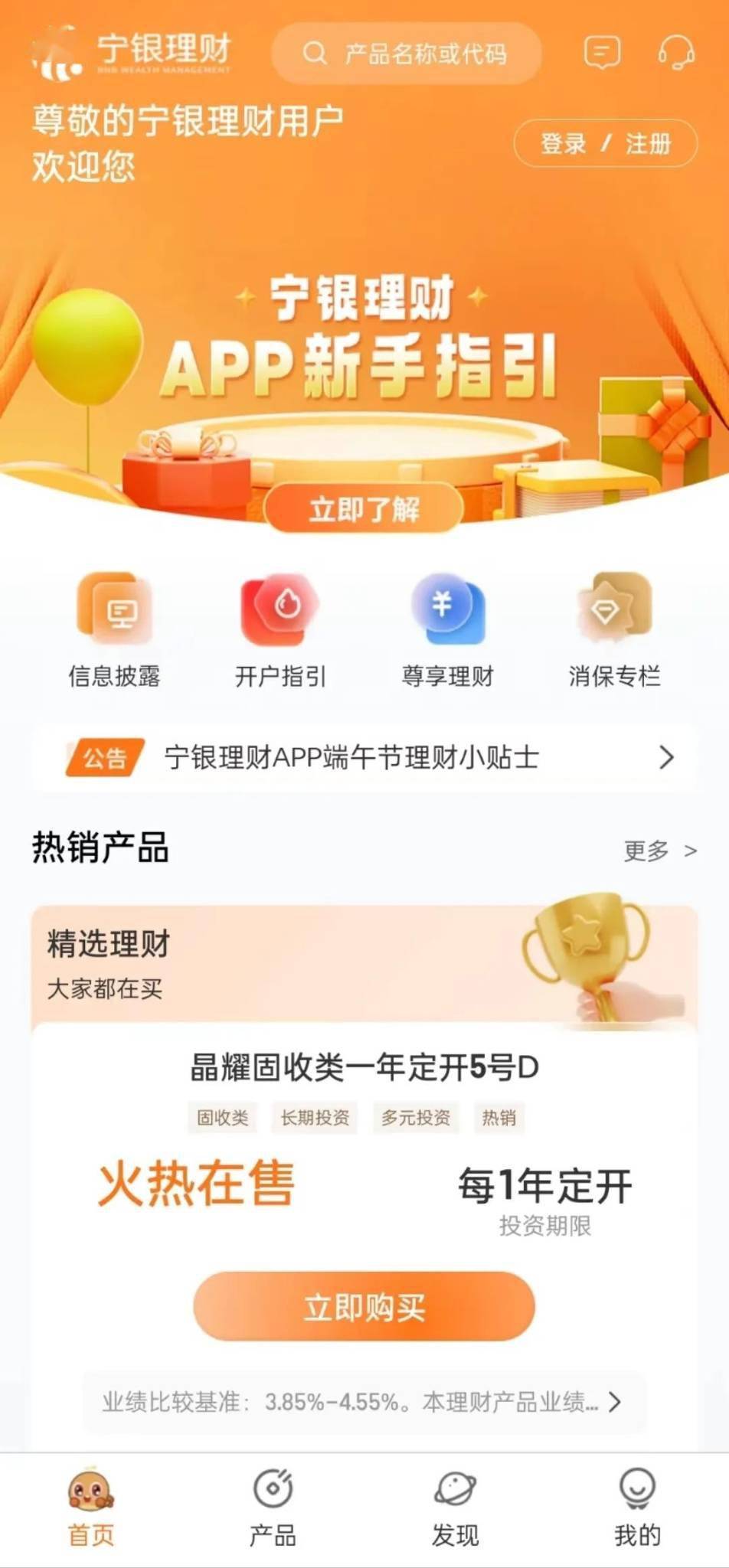Tap the search magnifier icon
This screenshot has height=1568, width=729.
coord(314,54)
